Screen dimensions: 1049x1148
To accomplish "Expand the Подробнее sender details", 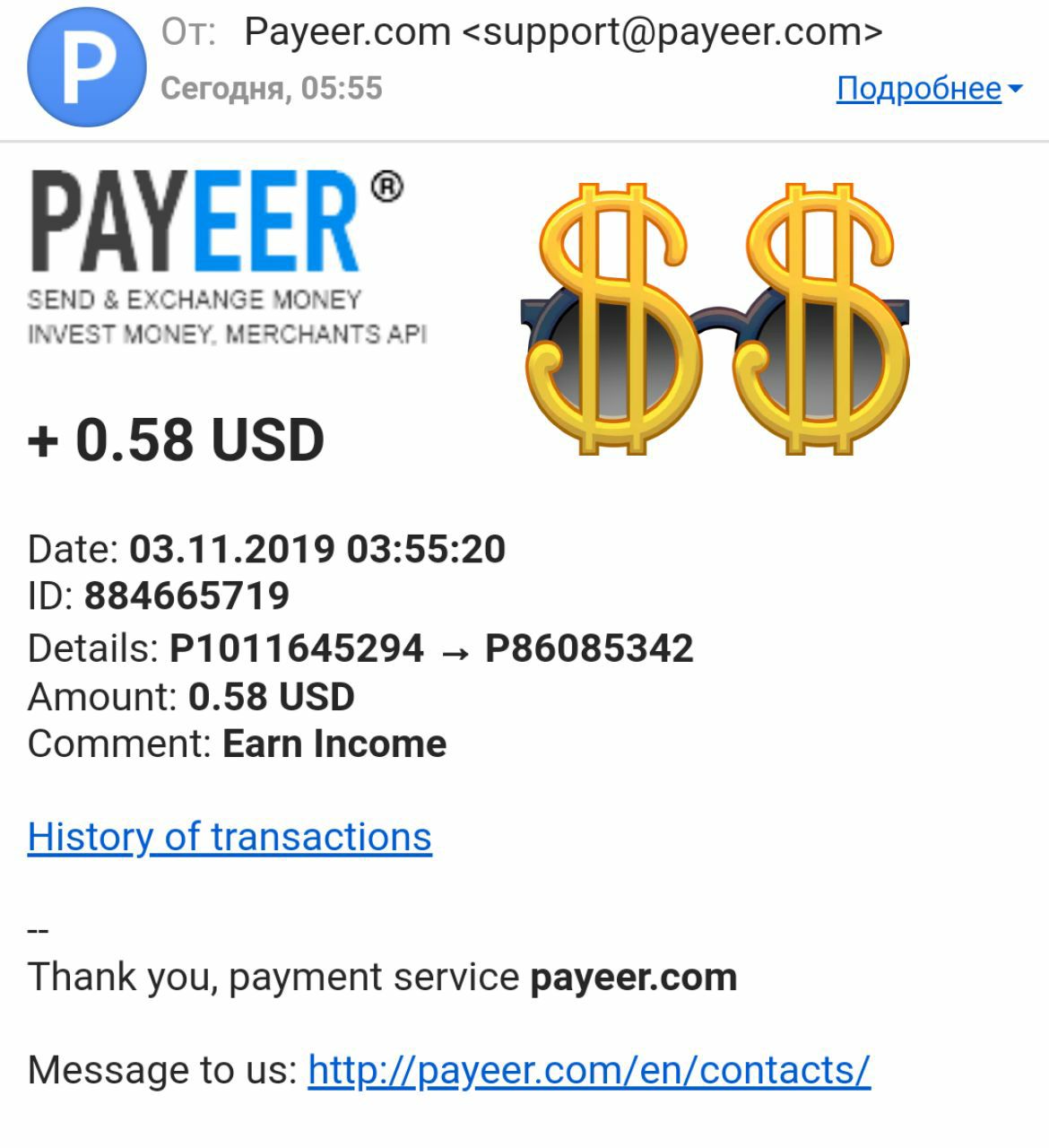I will click(x=928, y=89).
